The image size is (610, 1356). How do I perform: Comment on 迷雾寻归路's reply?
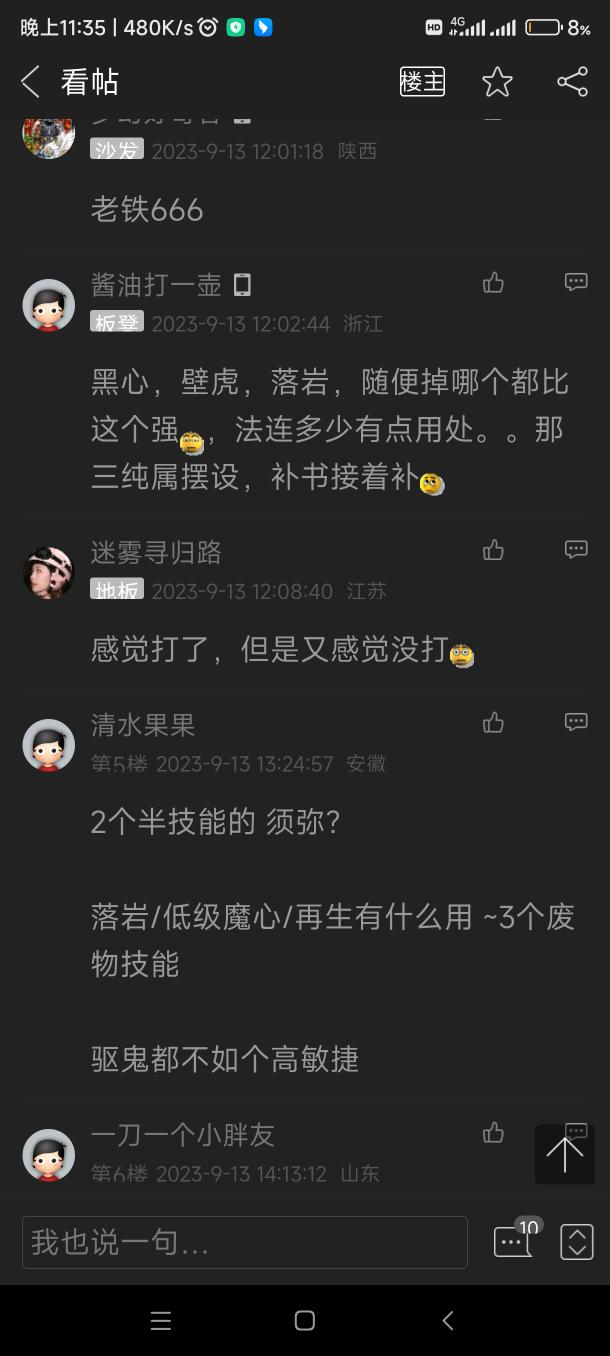click(576, 549)
